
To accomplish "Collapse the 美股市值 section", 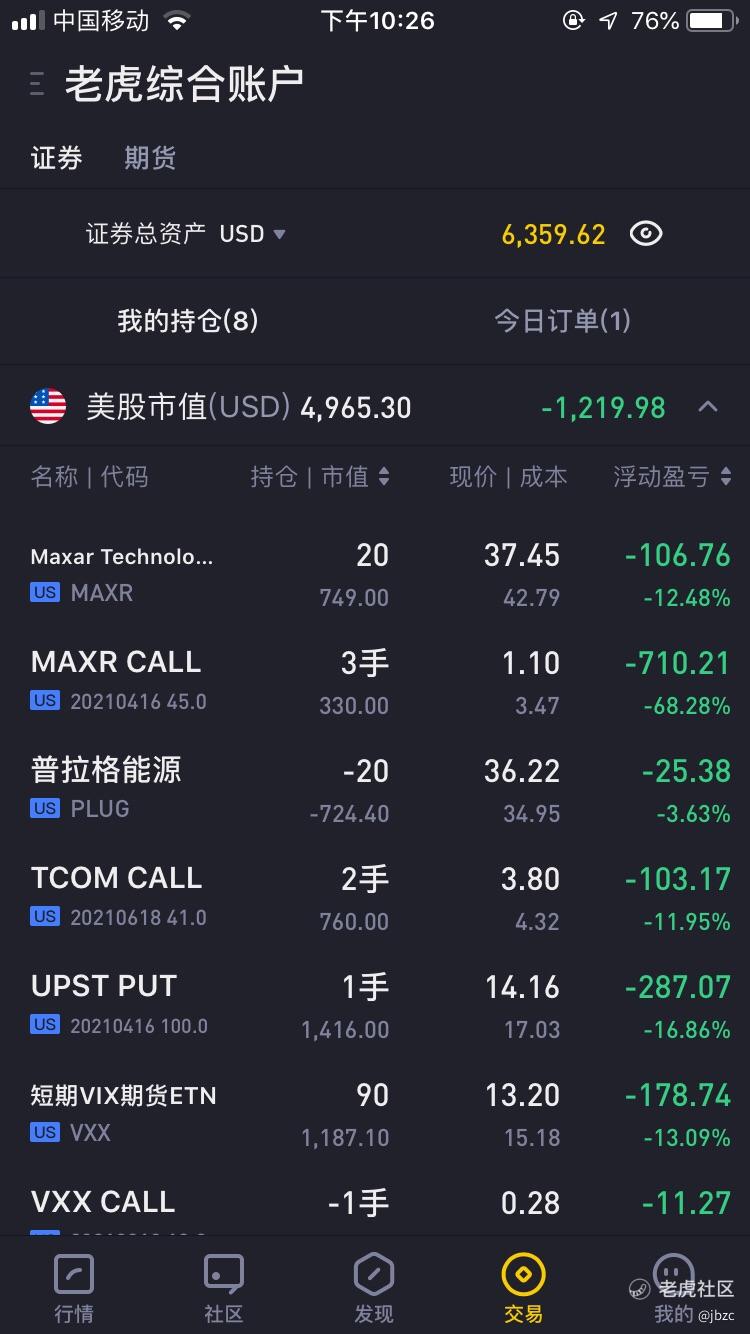I will (708, 407).
